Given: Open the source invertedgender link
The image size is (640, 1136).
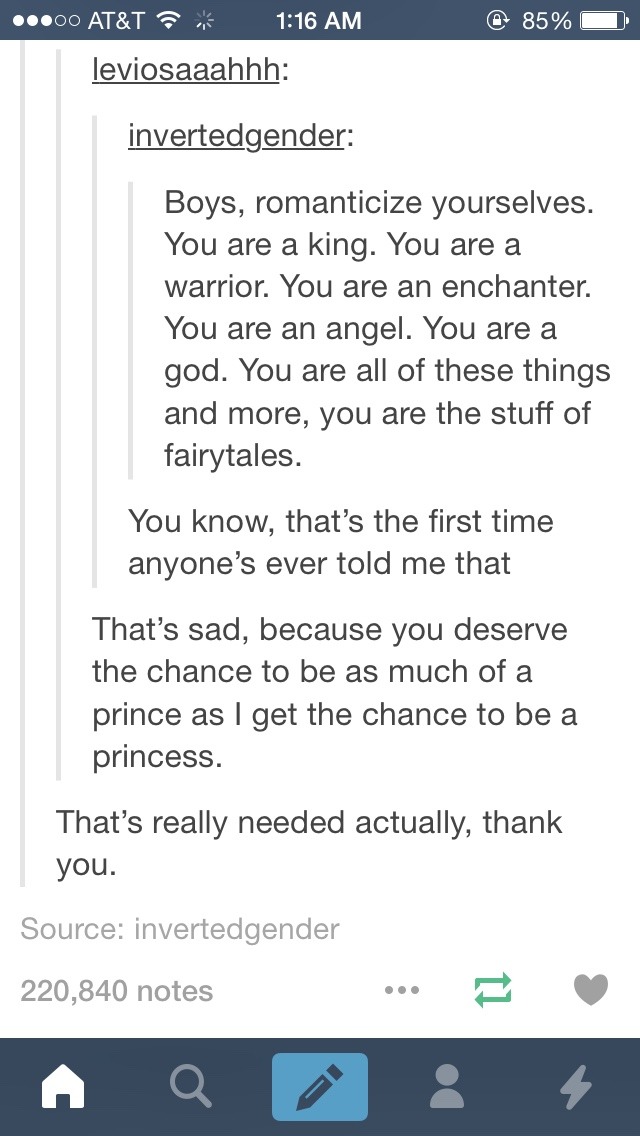Looking at the screenshot, I should (x=236, y=929).
